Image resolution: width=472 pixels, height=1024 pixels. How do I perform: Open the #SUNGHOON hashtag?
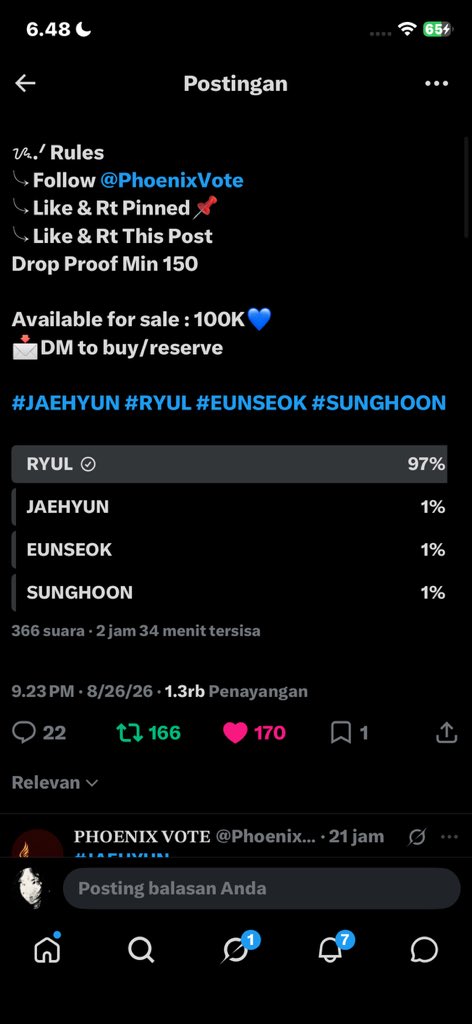379,402
